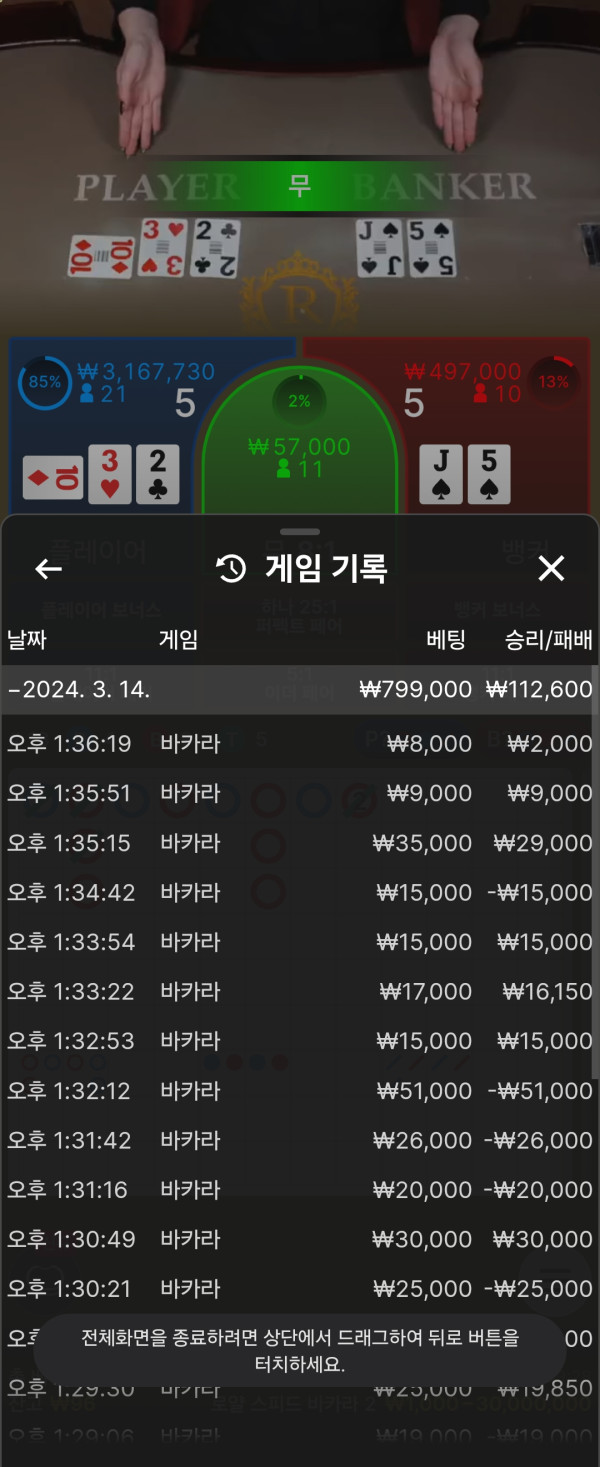This screenshot has height=1467, width=600.
Task: Open the 오후 1:36:19 바카라 record
Action: click(x=299, y=744)
